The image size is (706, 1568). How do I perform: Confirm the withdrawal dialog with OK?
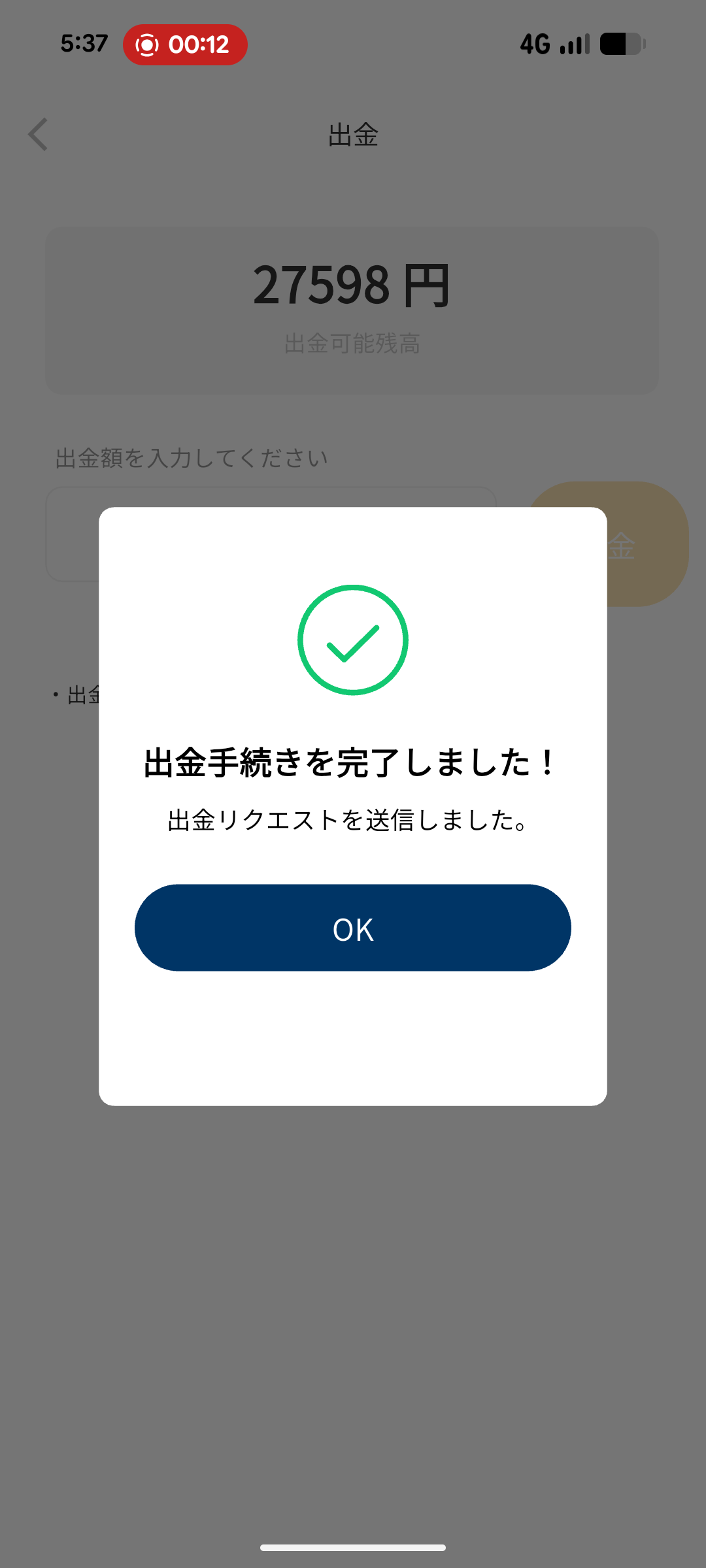click(x=353, y=928)
